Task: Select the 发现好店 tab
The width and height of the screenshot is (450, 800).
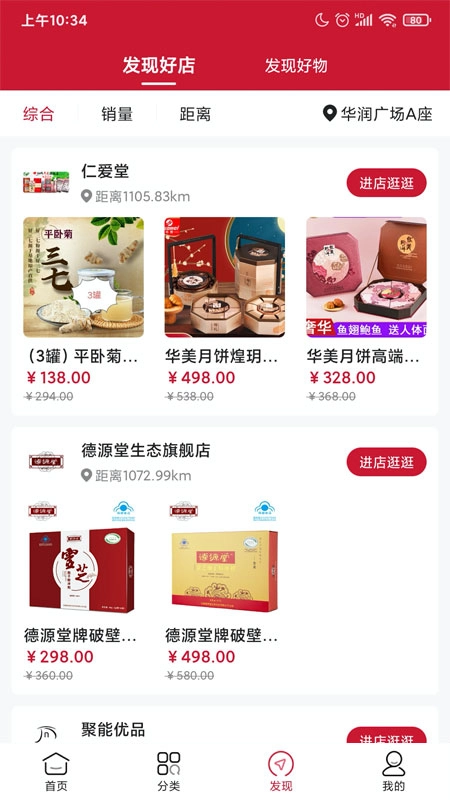Action: [158, 66]
